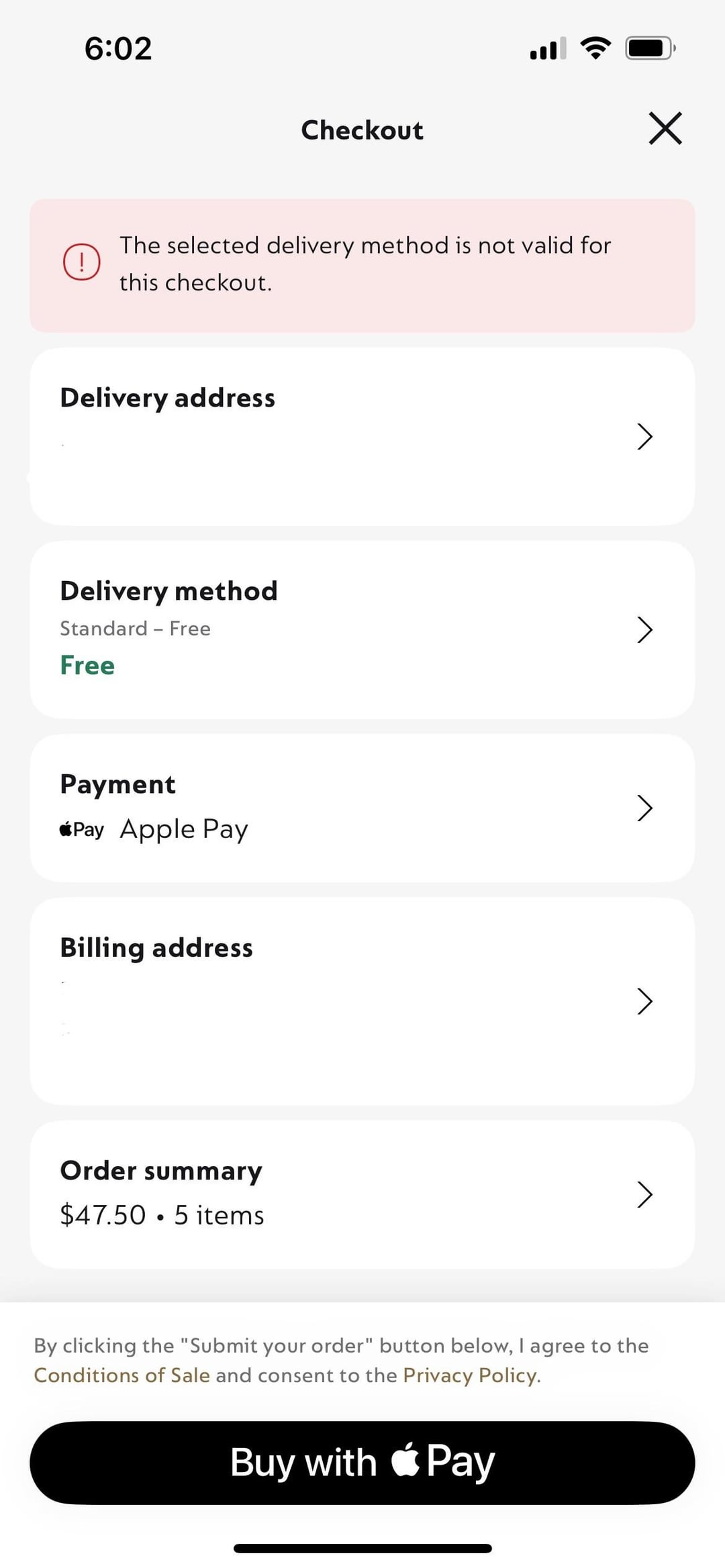This screenshot has height=1568, width=725.
Task: Edit the Billing address
Action: (362, 1001)
